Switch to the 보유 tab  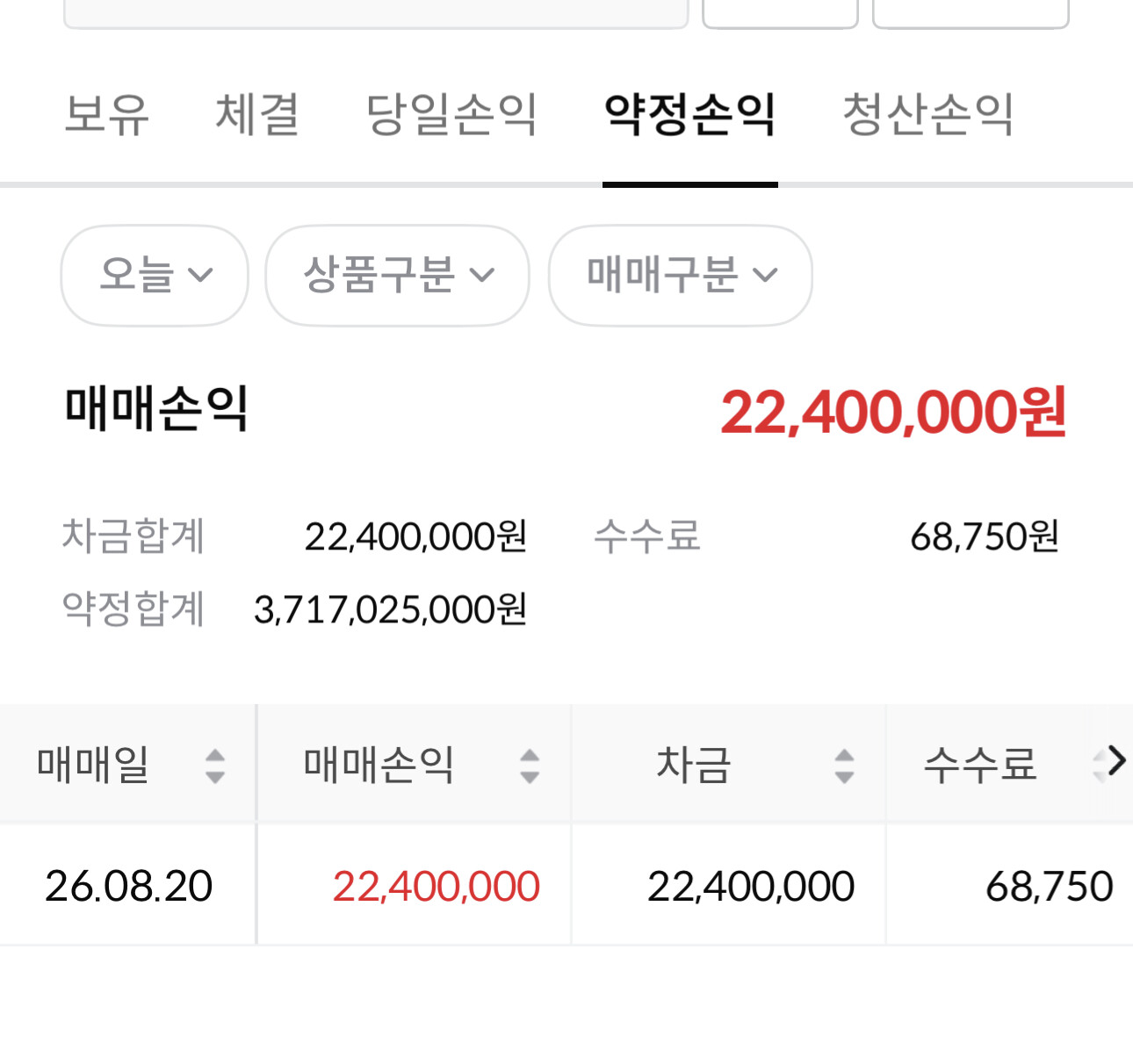coord(106,114)
